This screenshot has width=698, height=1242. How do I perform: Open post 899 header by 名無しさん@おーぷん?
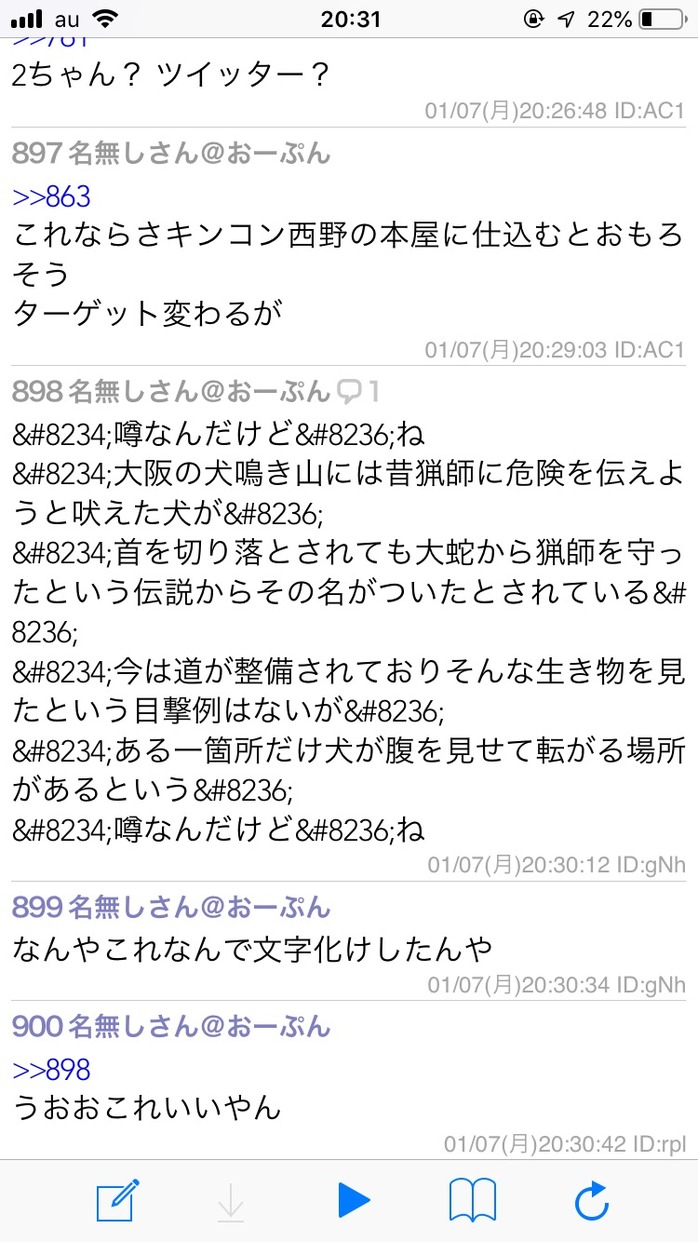click(171, 908)
